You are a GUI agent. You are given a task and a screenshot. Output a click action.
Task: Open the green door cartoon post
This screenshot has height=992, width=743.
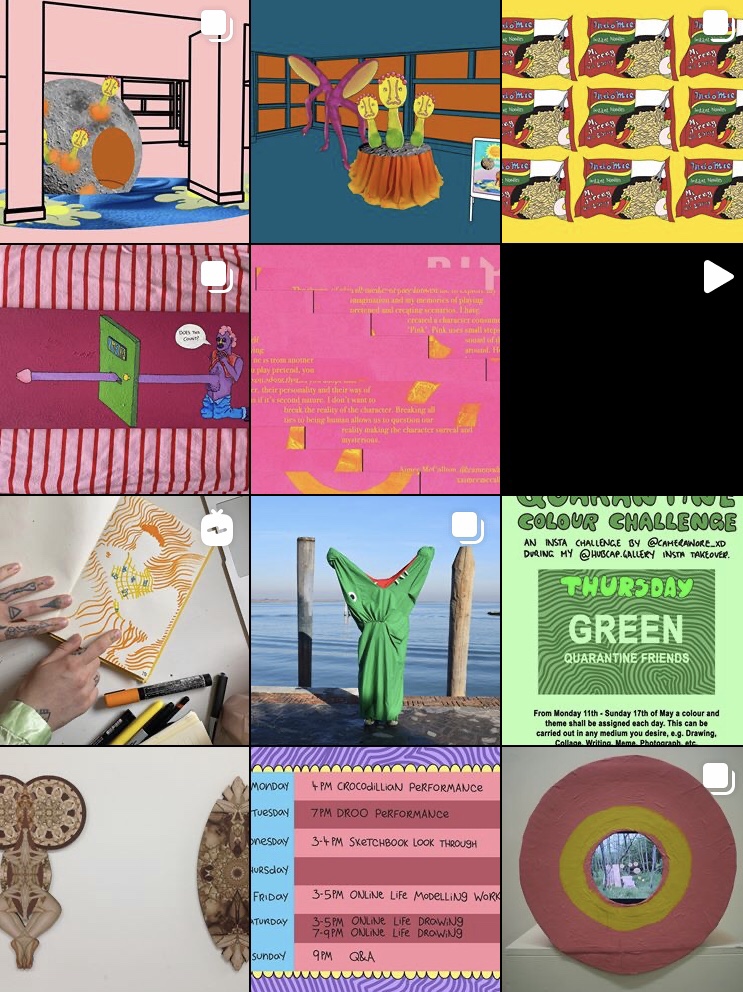tap(124, 370)
